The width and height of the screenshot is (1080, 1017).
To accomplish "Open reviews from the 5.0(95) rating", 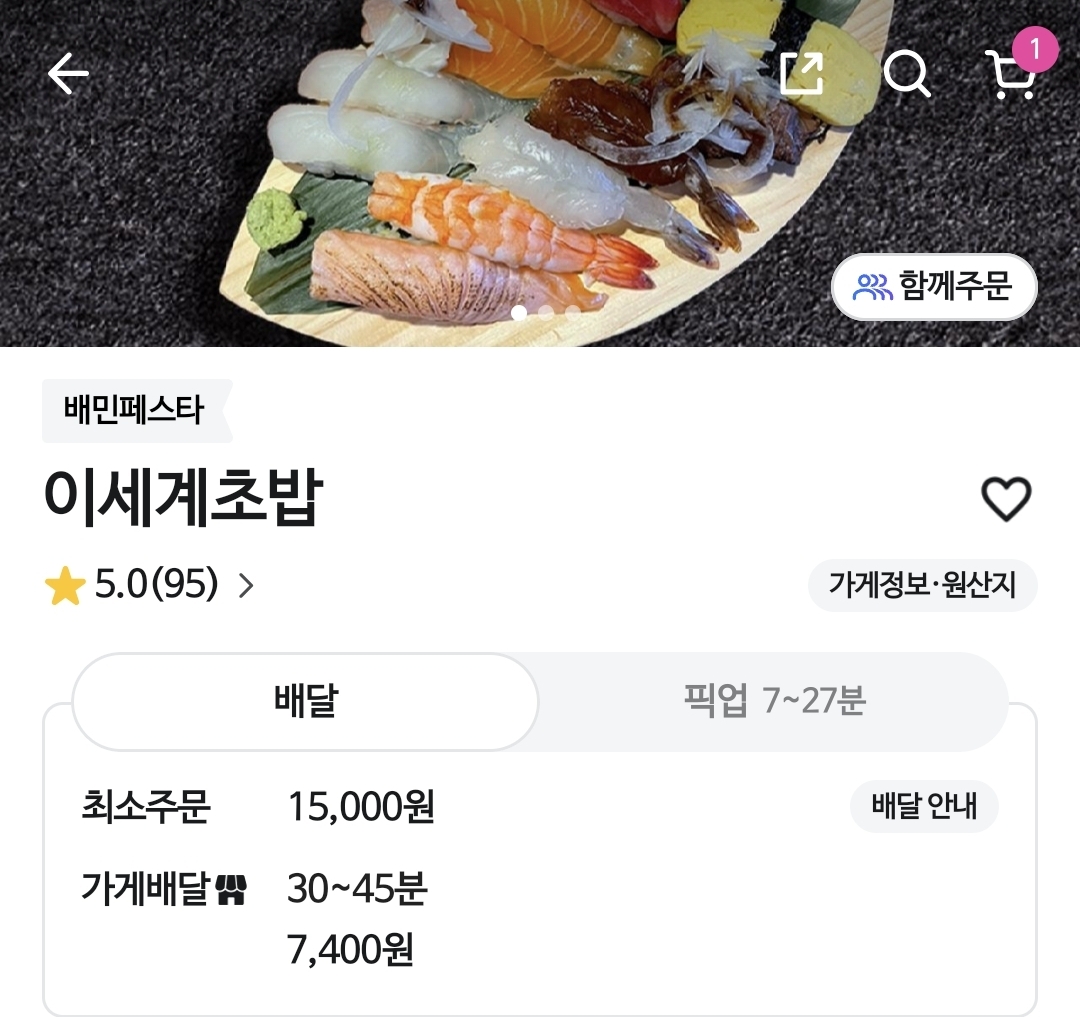I will (150, 585).
